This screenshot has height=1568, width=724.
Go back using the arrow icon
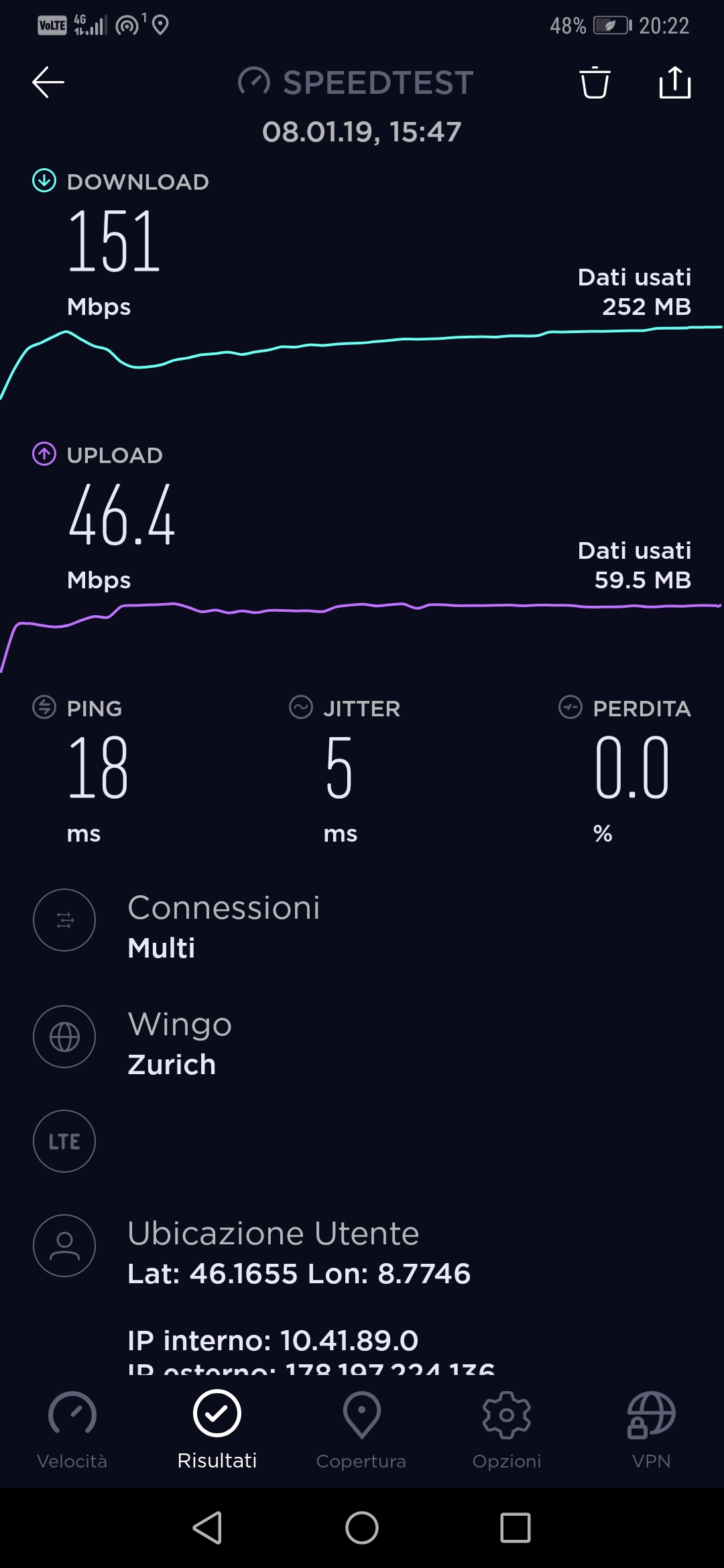(48, 82)
